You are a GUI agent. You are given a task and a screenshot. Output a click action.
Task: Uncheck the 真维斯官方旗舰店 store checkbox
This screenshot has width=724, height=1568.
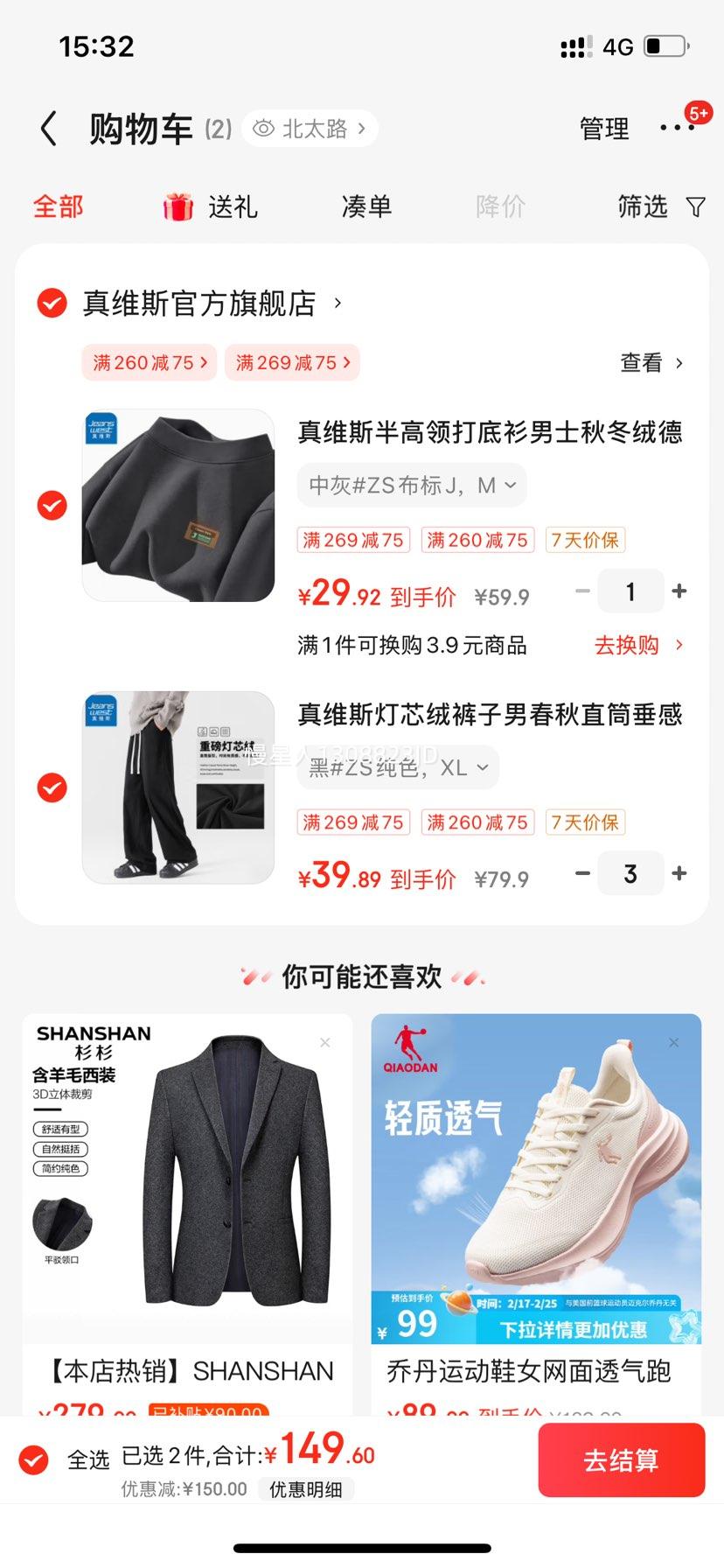click(51, 304)
